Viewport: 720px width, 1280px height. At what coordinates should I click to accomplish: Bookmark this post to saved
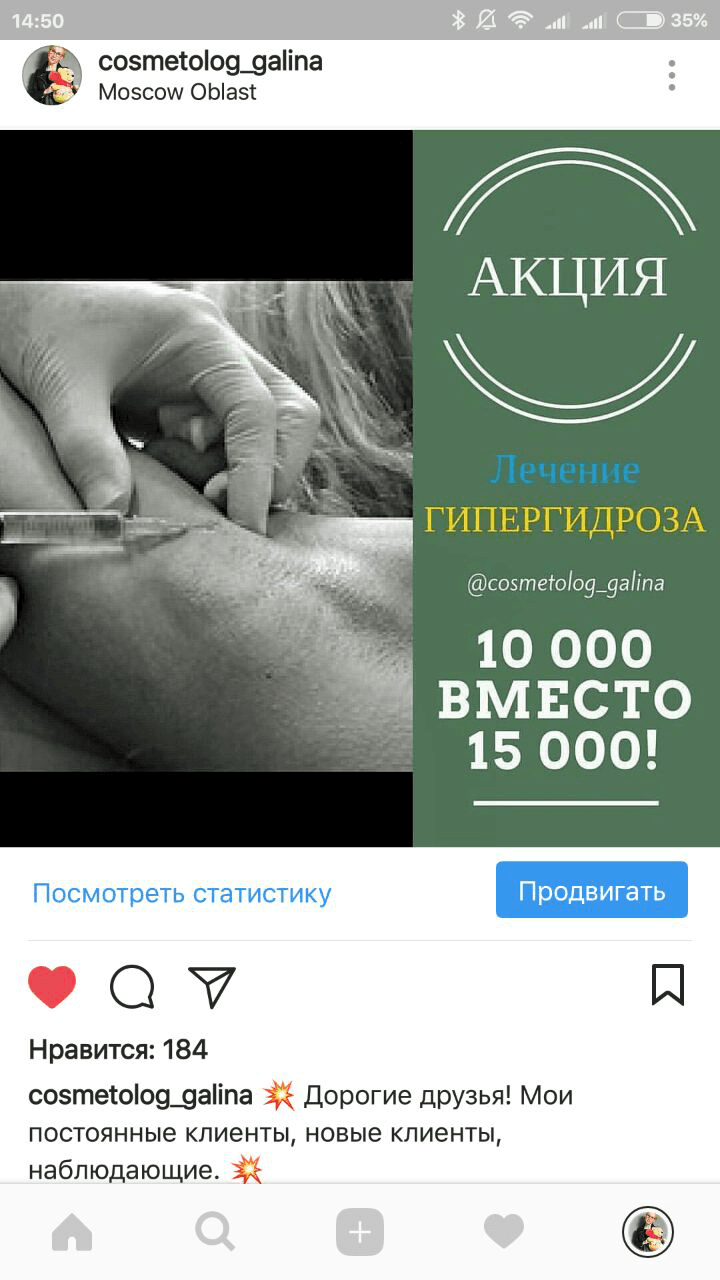[667, 985]
